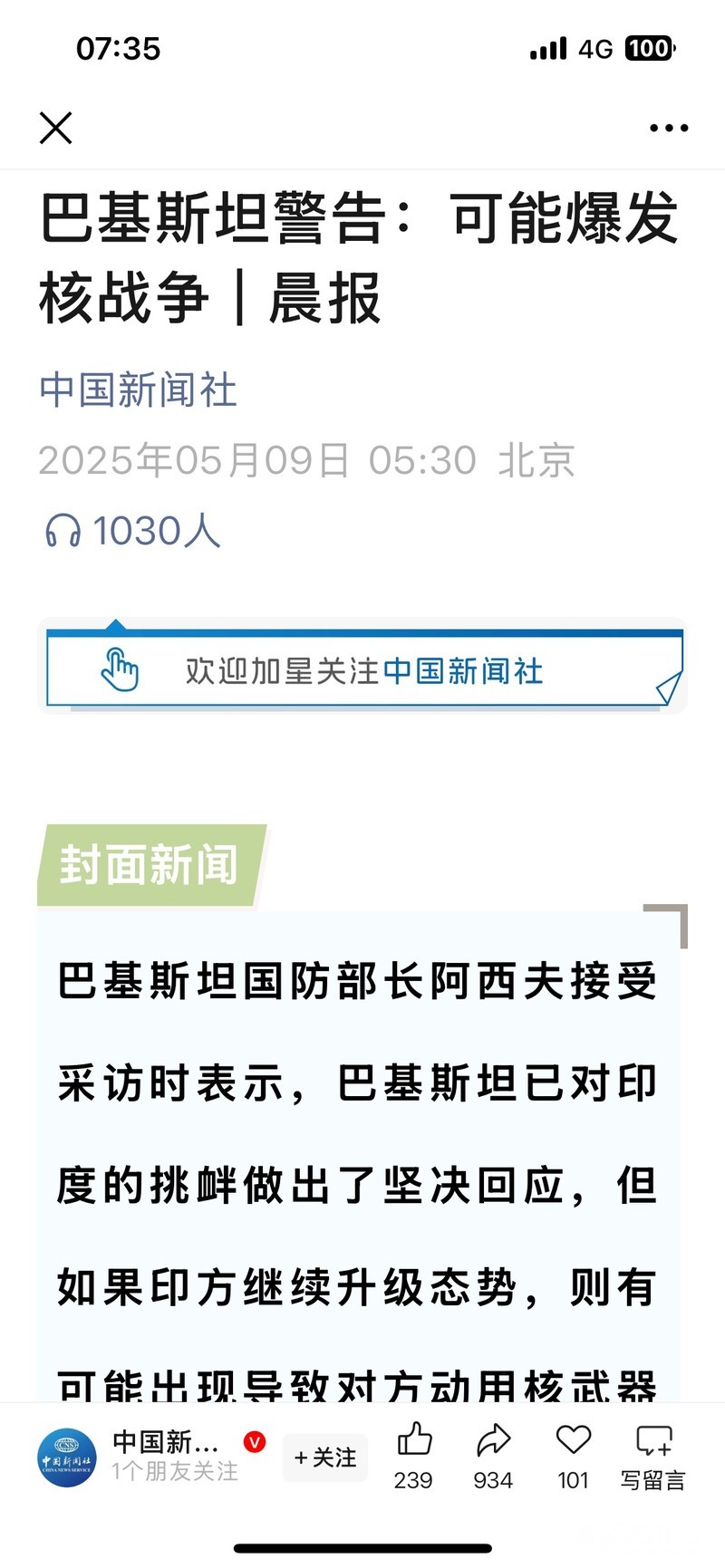Open the 中国新闻社 account link under the title
The image size is (725, 1568).
(138, 390)
